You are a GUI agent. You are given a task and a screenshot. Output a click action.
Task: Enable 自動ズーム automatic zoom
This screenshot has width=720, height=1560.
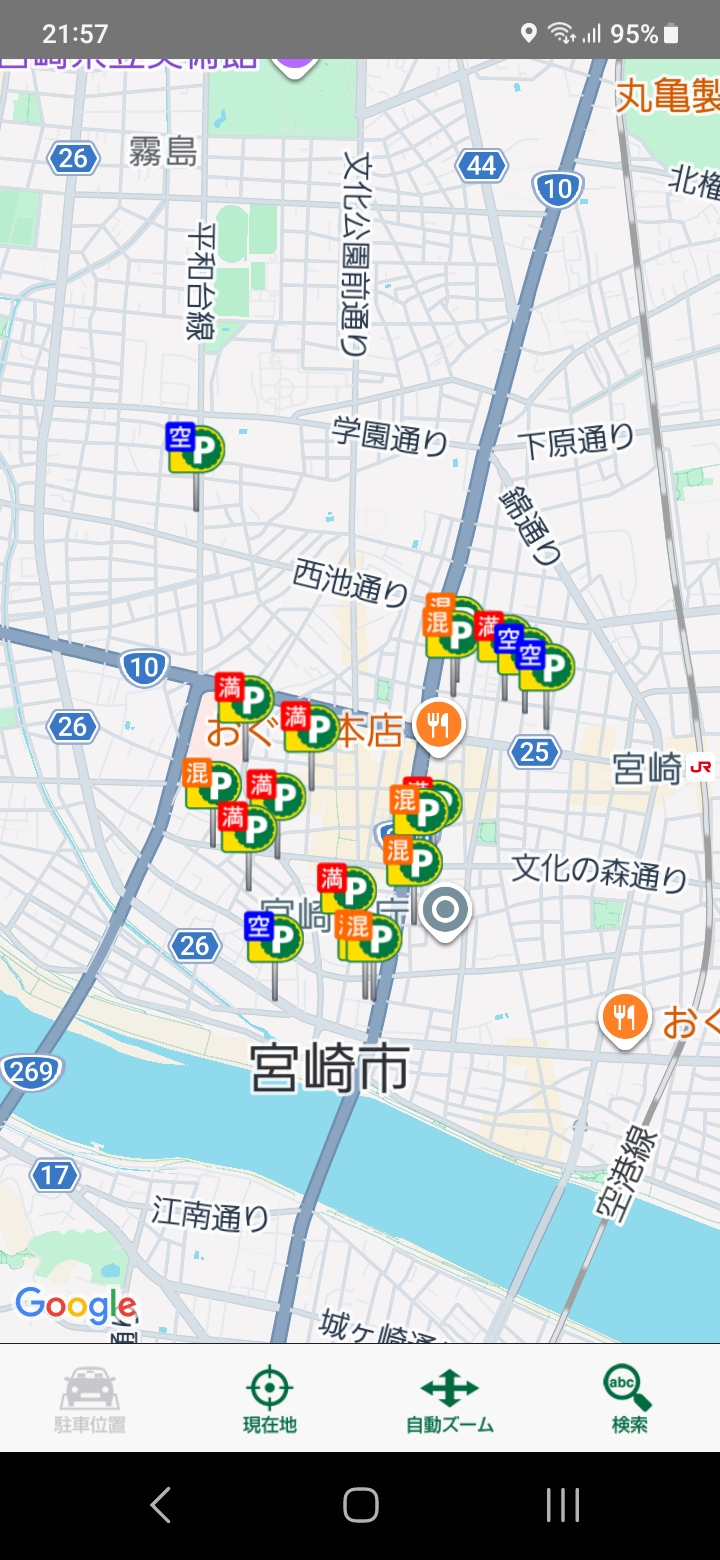(x=448, y=1395)
